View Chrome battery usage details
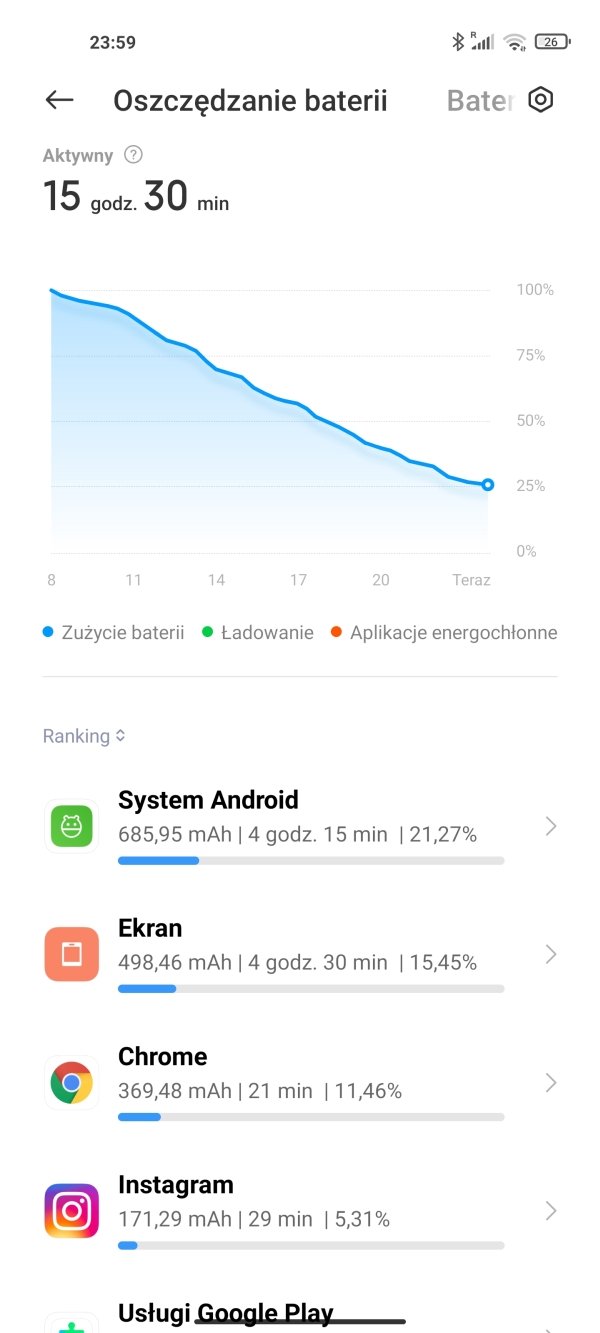This screenshot has height=1333, width=600. pos(300,1083)
